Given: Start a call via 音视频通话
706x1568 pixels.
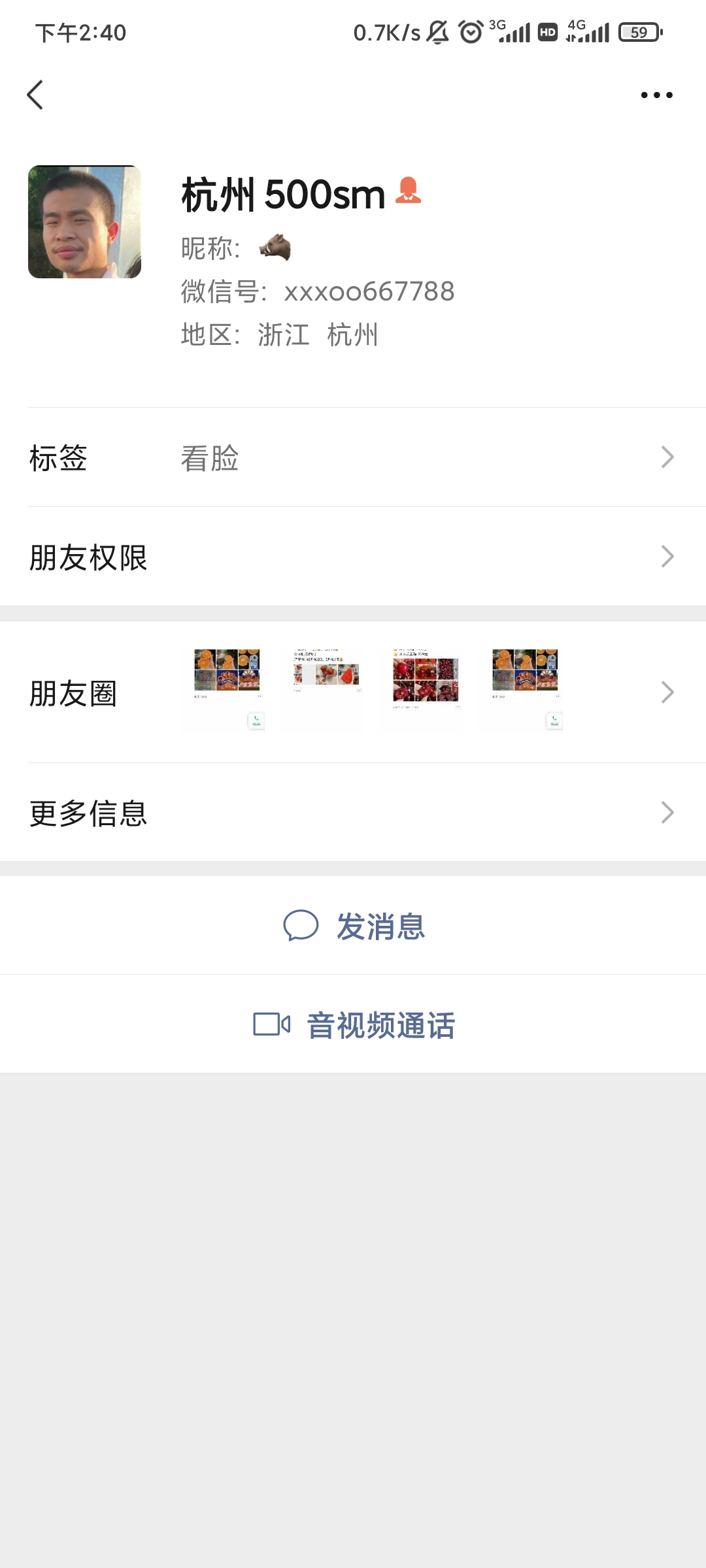Looking at the screenshot, I should [354, 1024].
